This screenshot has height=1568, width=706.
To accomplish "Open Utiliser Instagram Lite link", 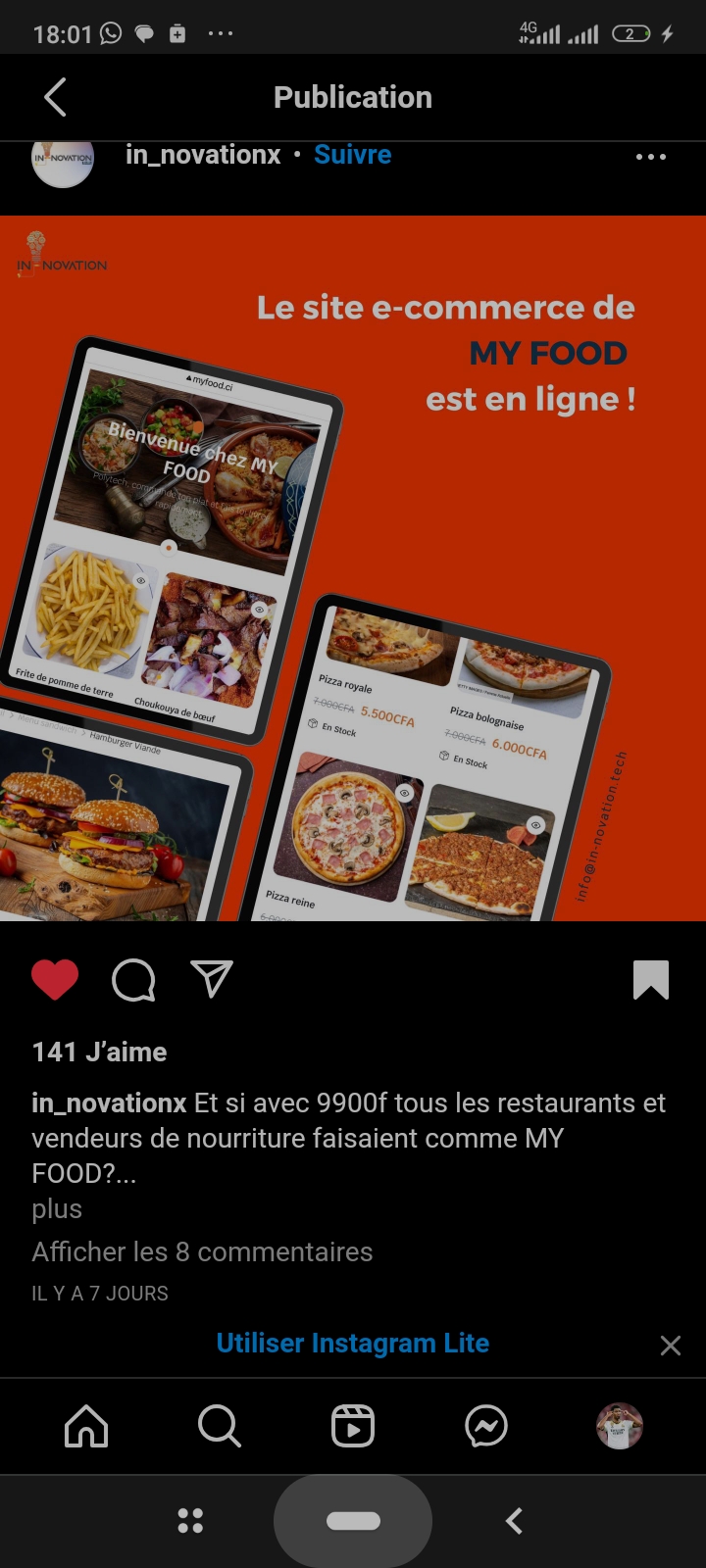I will [x=352, y=1343].
